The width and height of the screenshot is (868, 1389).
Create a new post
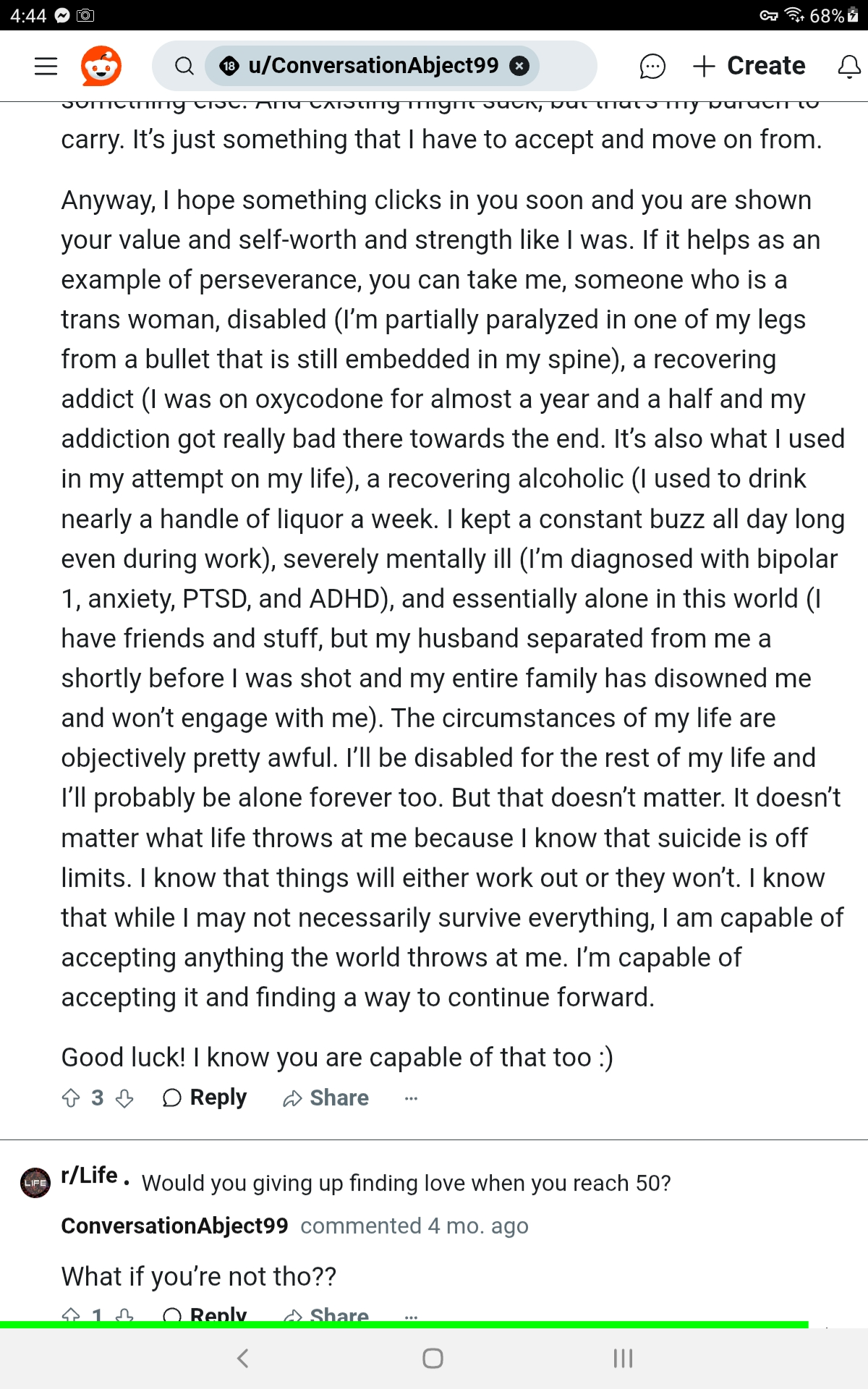749,66
